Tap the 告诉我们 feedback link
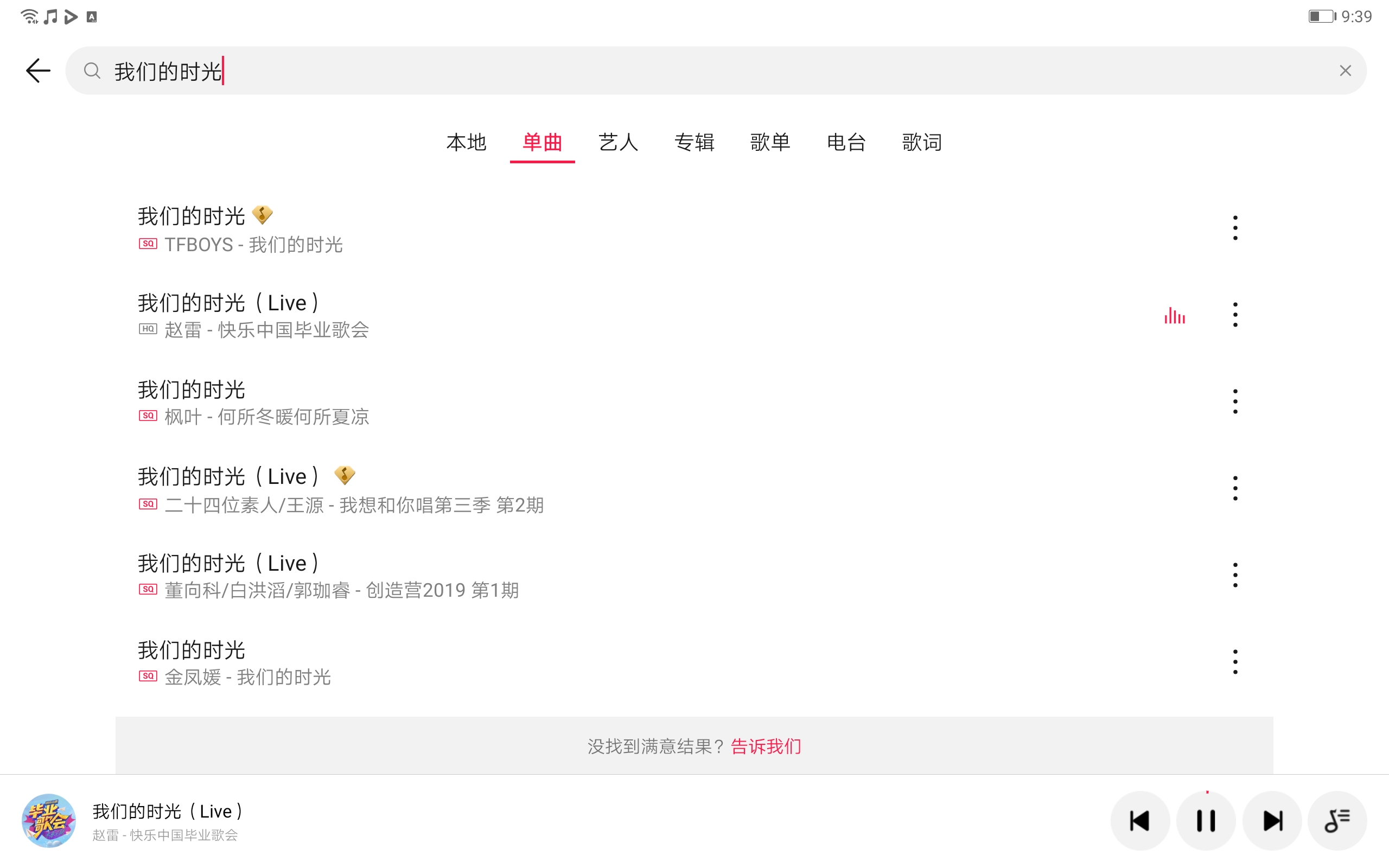The height and width of the screenshot is (868, 1389). tap(766, 746)
